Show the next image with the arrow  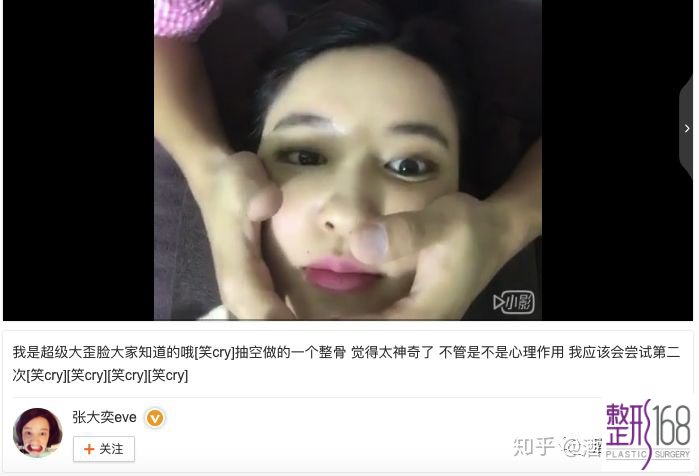(687, 128)
